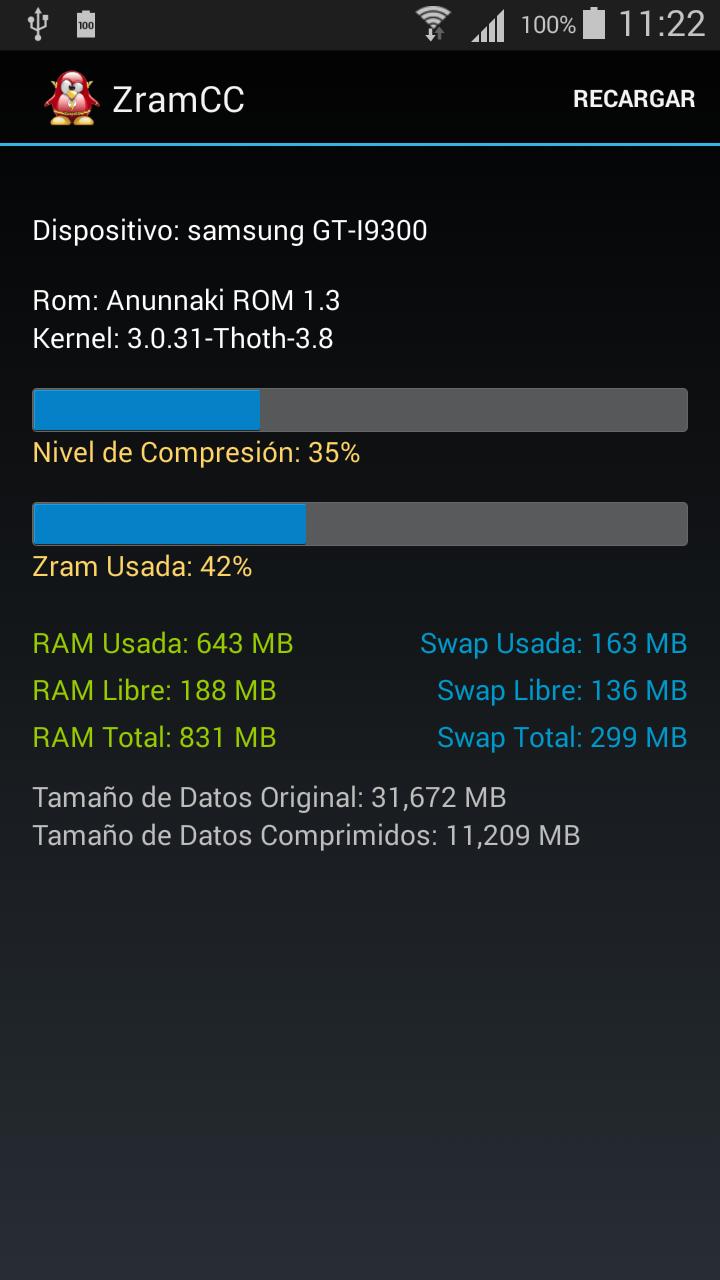Click the ZramCC title text

tap(179, 97)
